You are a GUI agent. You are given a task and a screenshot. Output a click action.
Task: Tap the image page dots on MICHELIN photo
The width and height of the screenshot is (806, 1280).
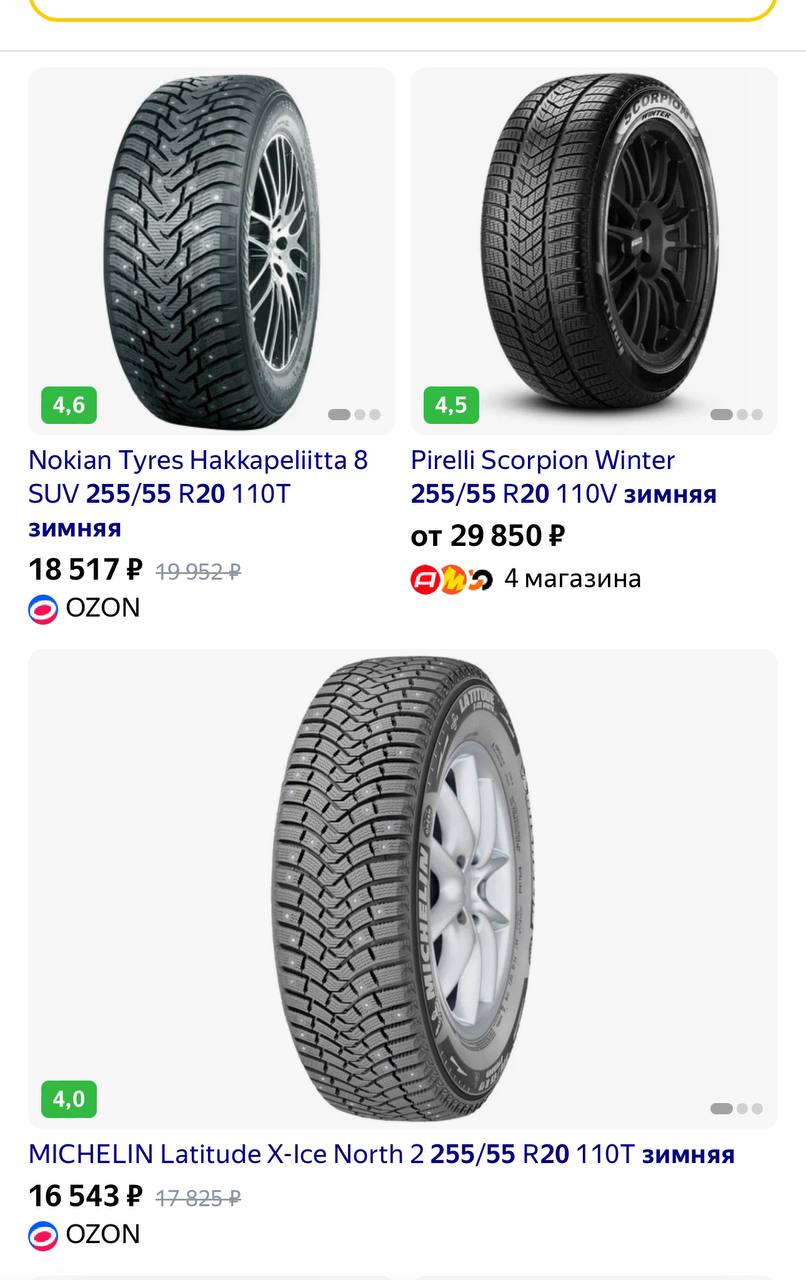[x=736, y=1108]
